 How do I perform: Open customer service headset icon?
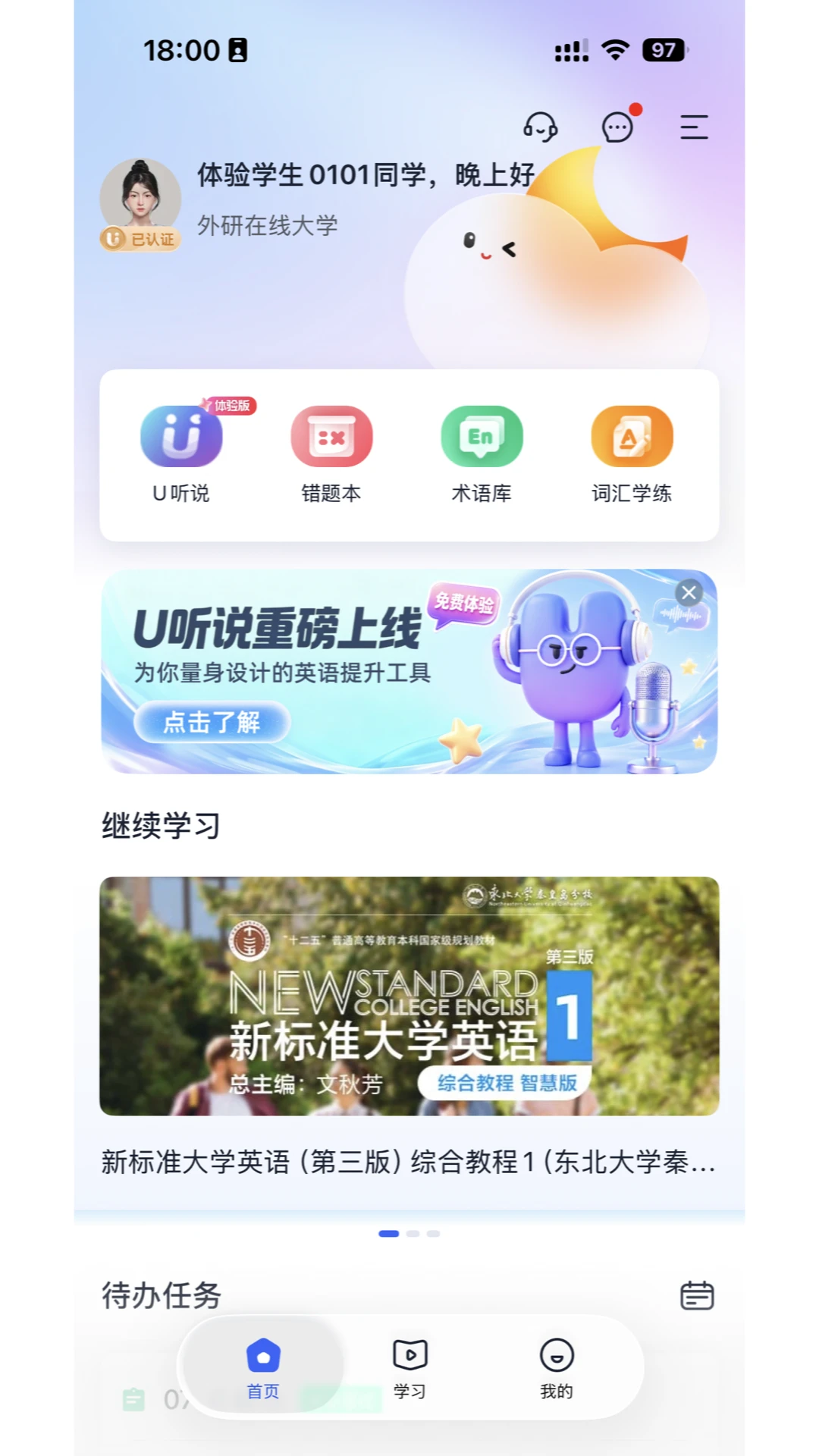coord(540,127)
